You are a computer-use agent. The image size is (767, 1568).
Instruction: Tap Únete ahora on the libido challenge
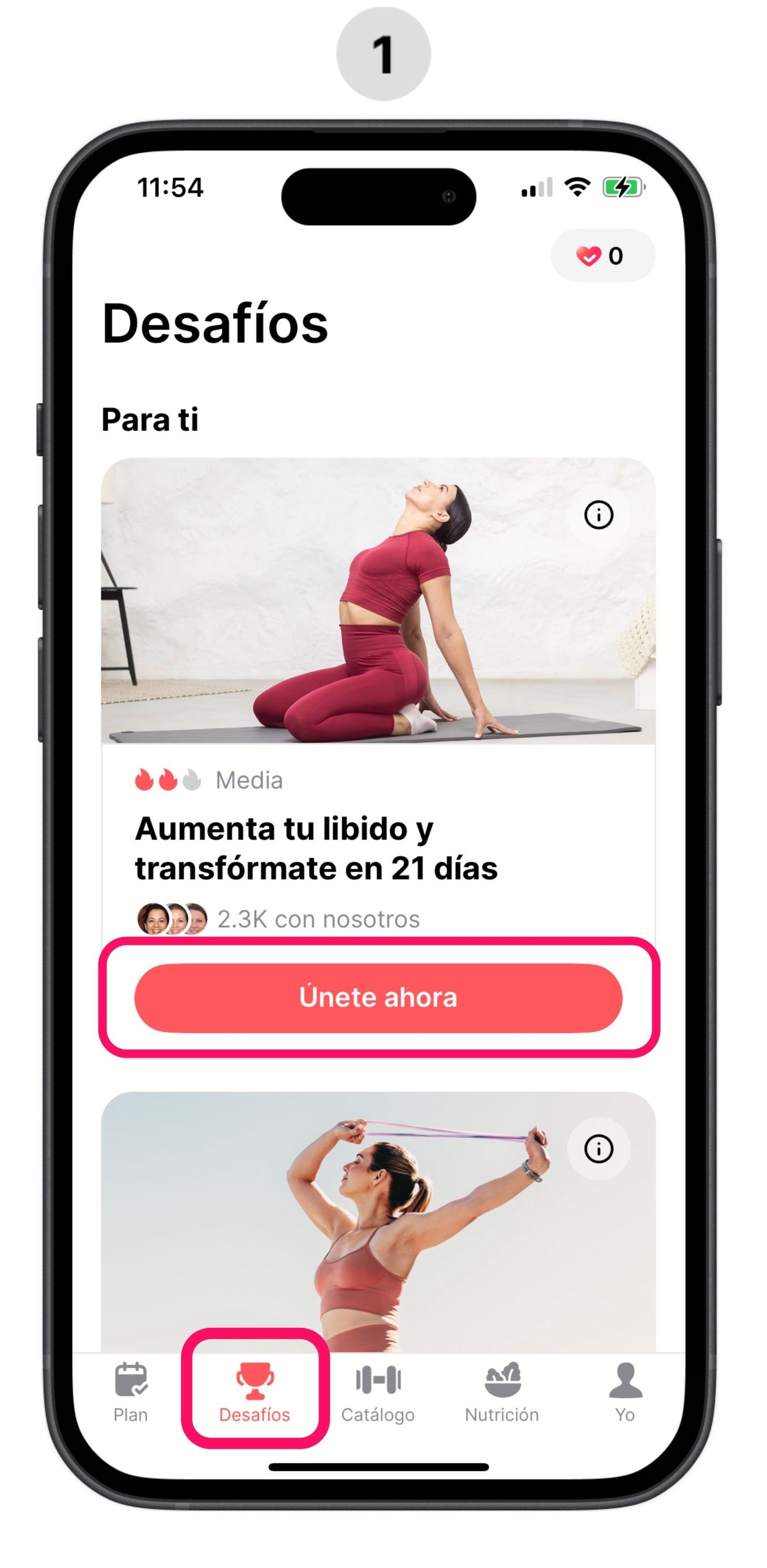tap(378, 997)
